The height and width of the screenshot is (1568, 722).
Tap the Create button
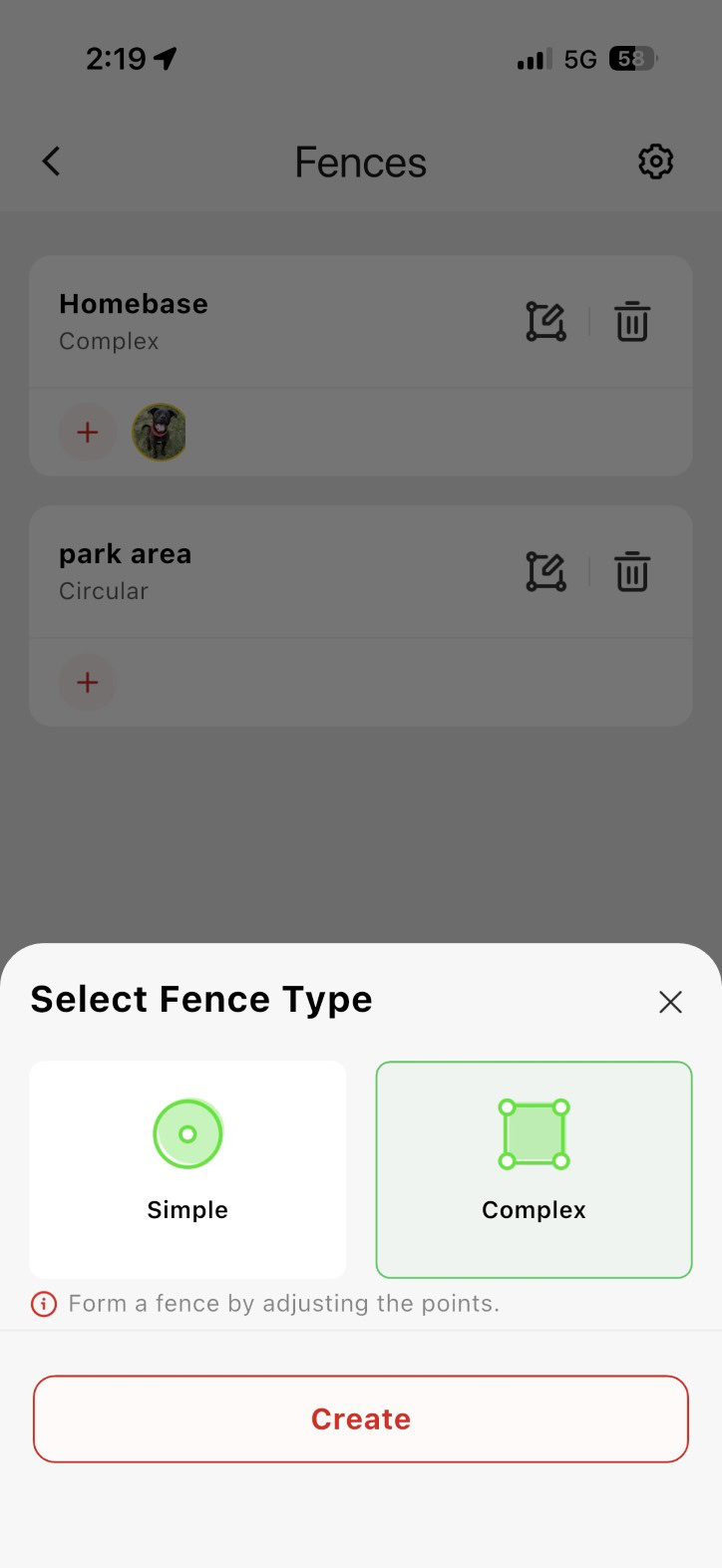click(x=361, y=1418)
